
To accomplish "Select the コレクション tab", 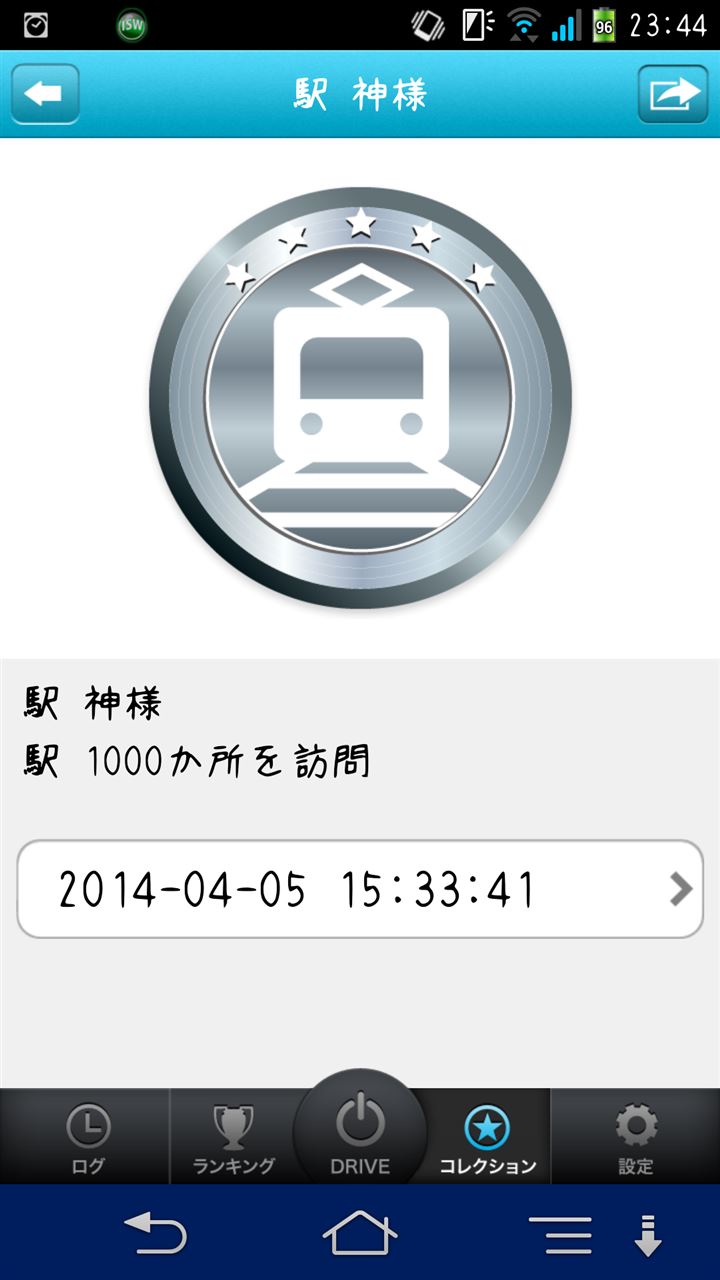I will [x=488, y=1137].
